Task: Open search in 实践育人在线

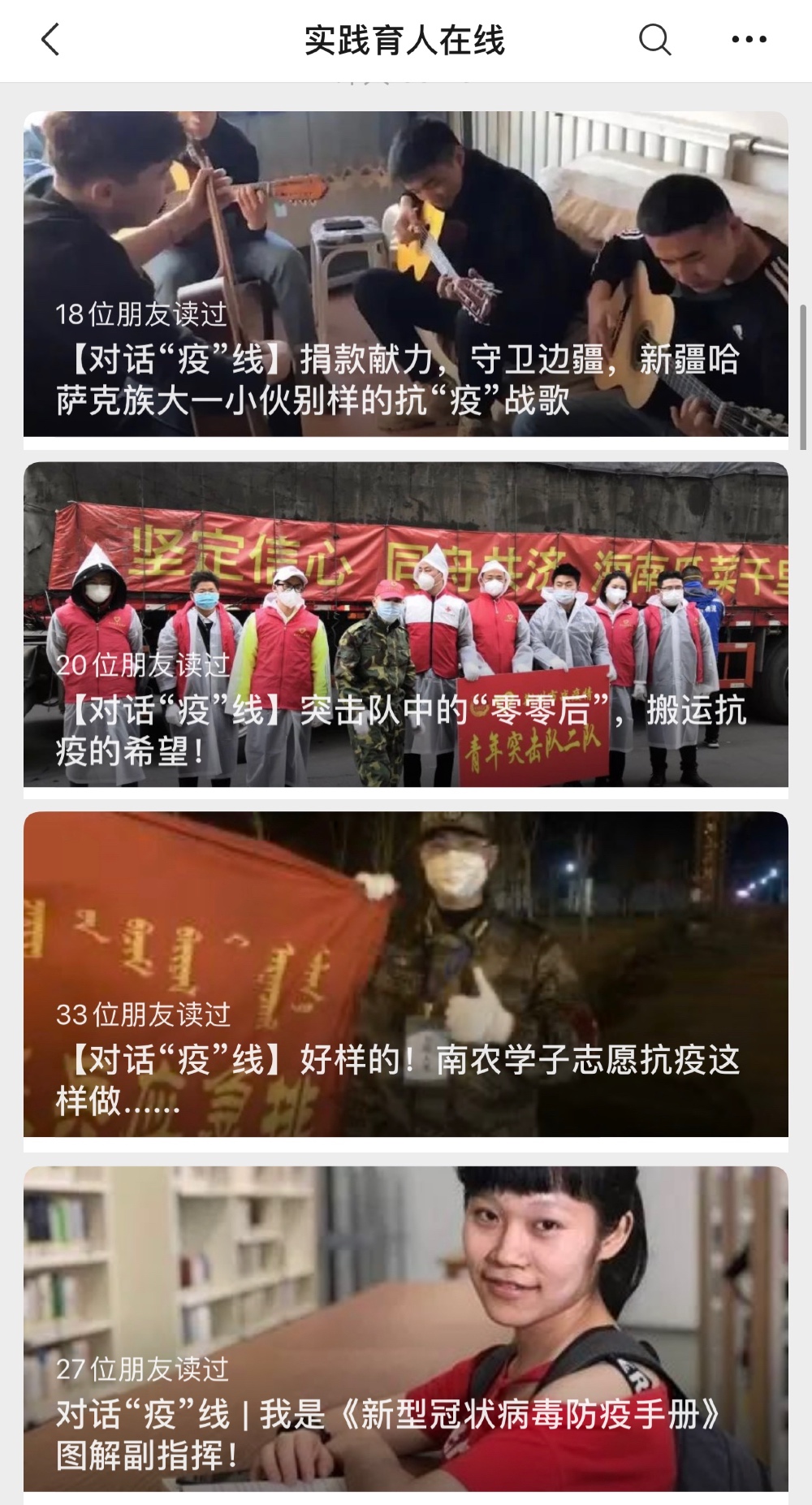Action: 654,39
